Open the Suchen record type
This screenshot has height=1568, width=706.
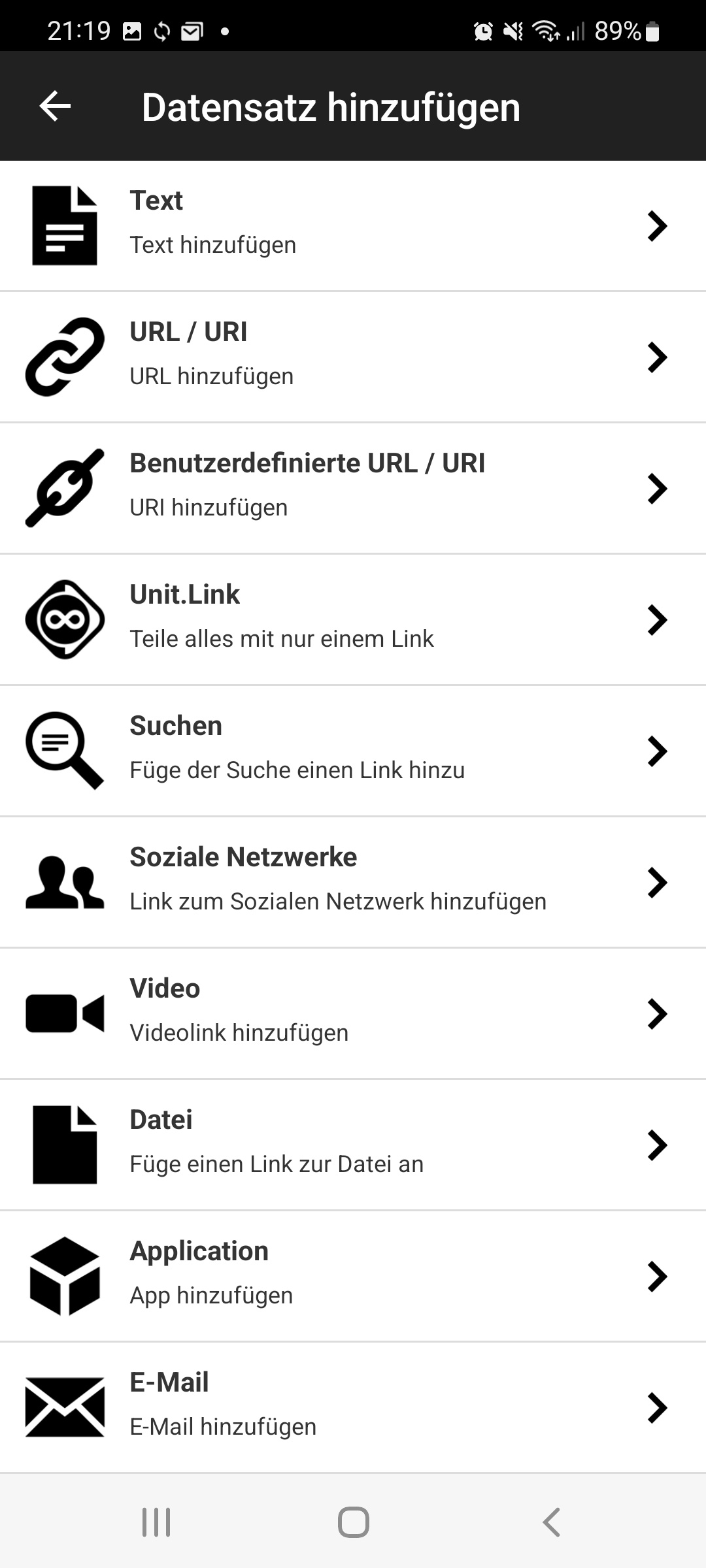353,751
